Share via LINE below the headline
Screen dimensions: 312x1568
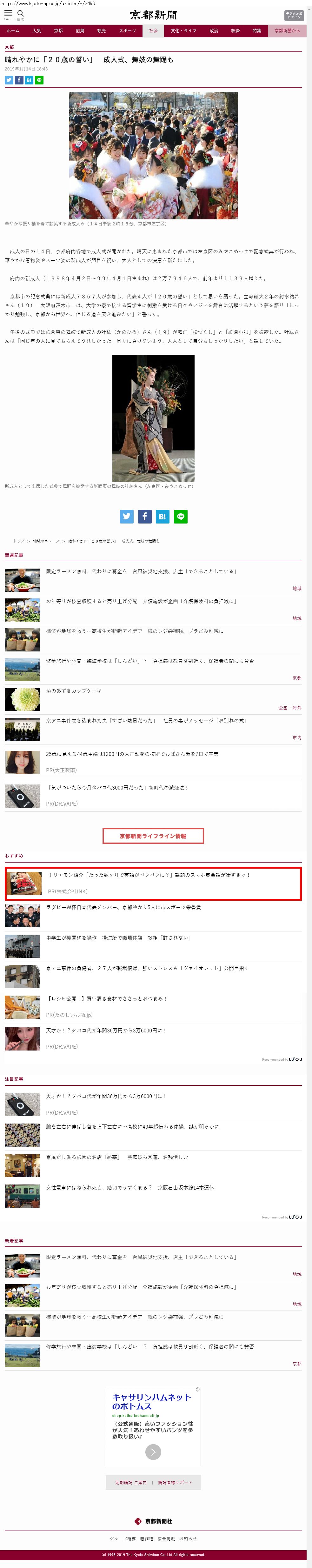click(39, 80)
